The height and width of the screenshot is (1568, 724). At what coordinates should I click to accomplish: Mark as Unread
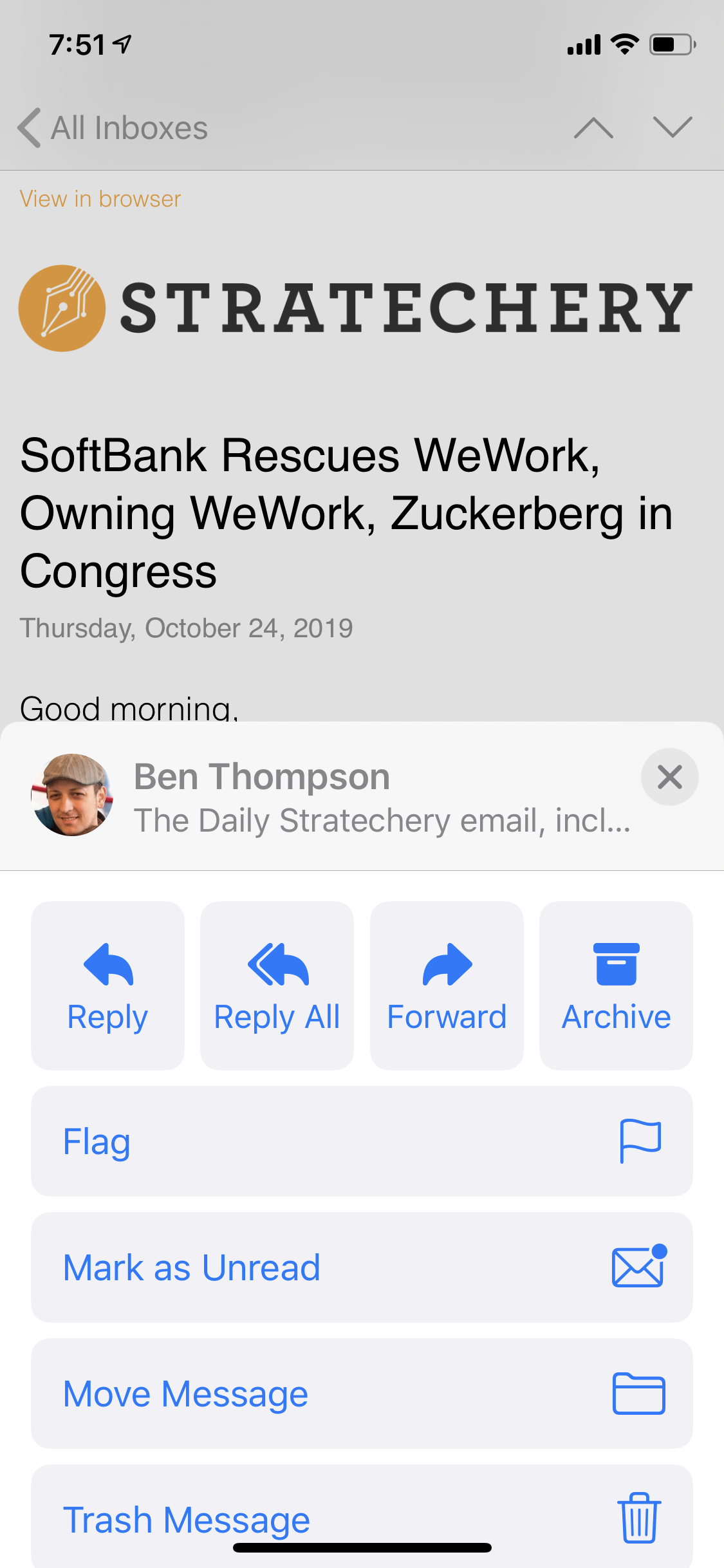[x=362, y=1267]
